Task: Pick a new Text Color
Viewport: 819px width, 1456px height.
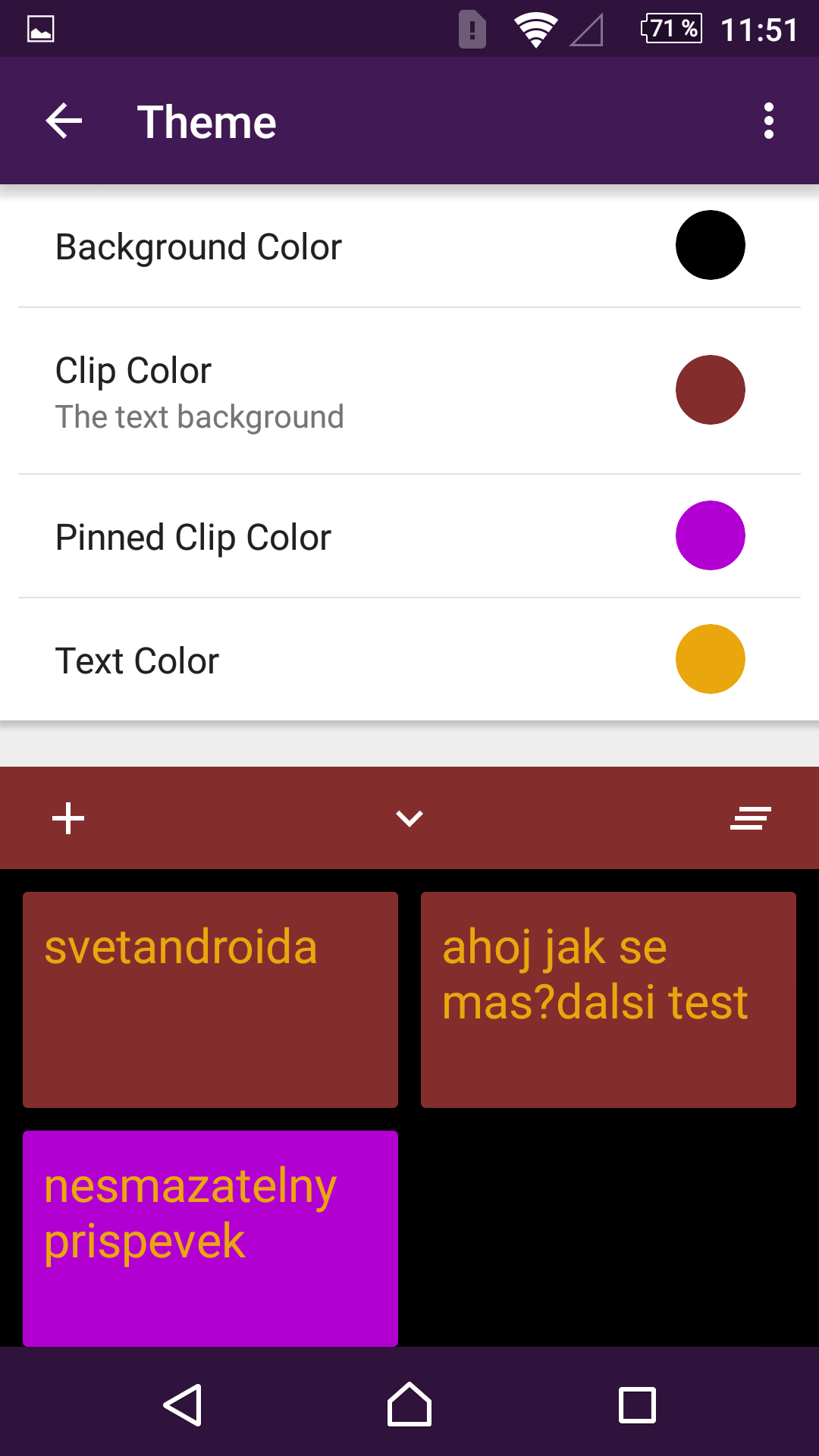Action: pyautogui.click(x=409, y=660)
